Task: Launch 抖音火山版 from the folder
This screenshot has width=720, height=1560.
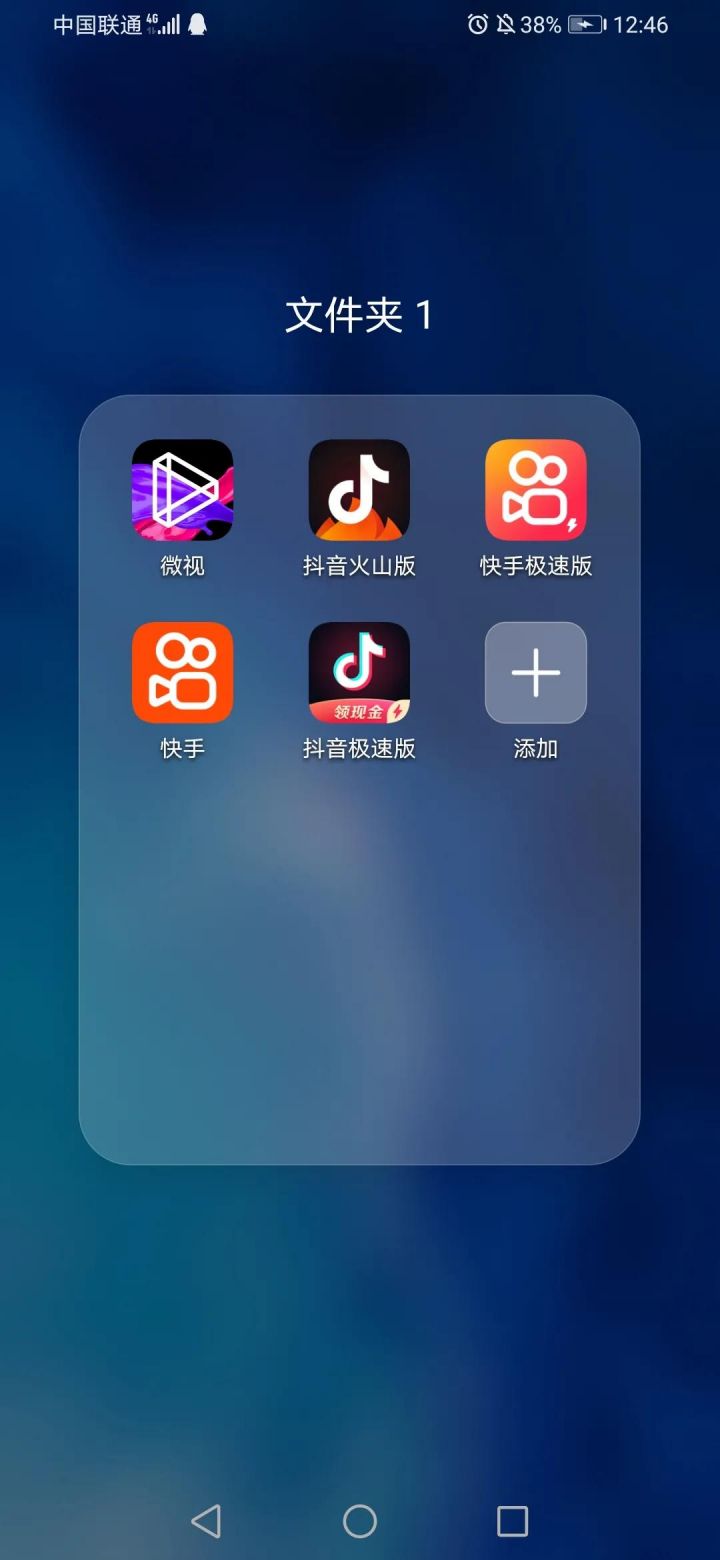Action: click(x=359, y=490)
